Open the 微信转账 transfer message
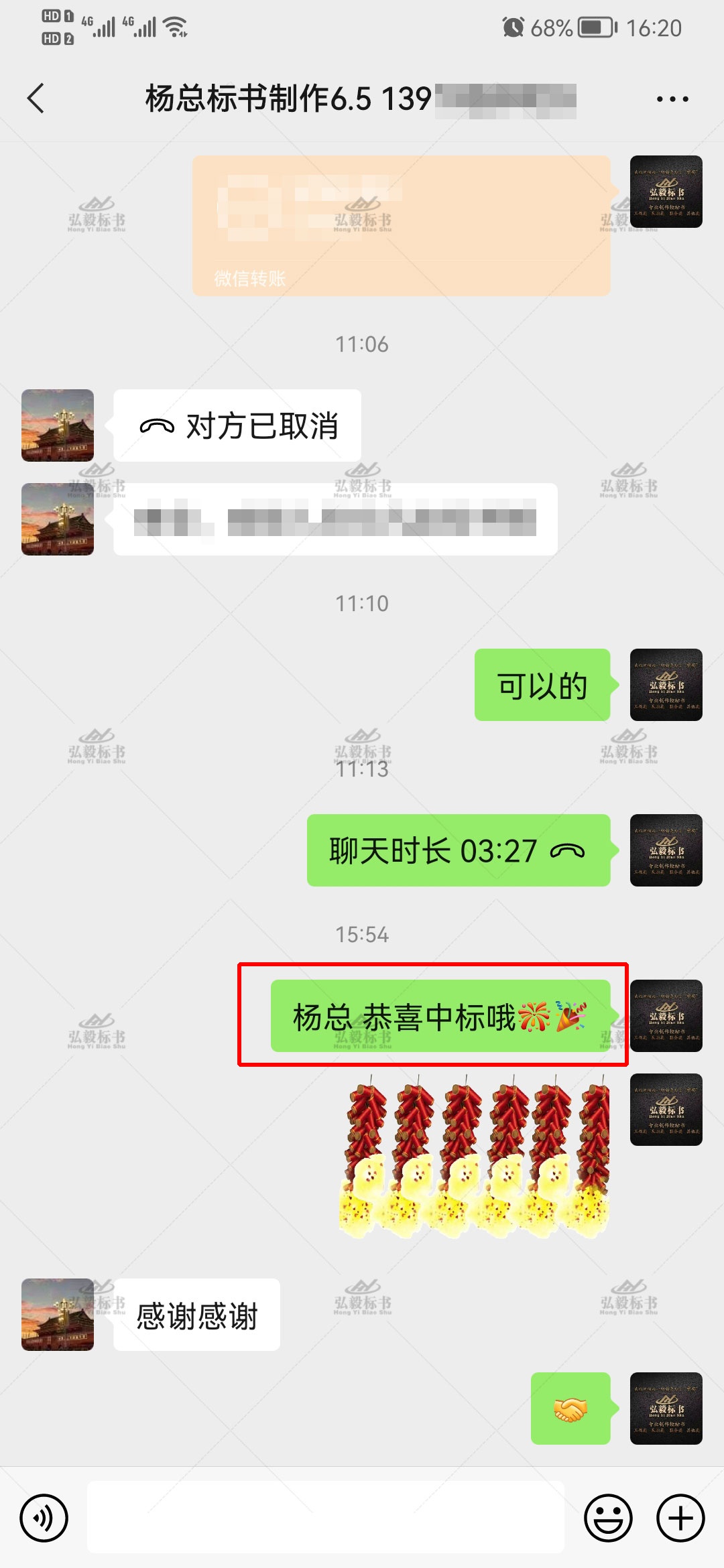This screenshot has height=1568, width=724. [x=401, y=226]
